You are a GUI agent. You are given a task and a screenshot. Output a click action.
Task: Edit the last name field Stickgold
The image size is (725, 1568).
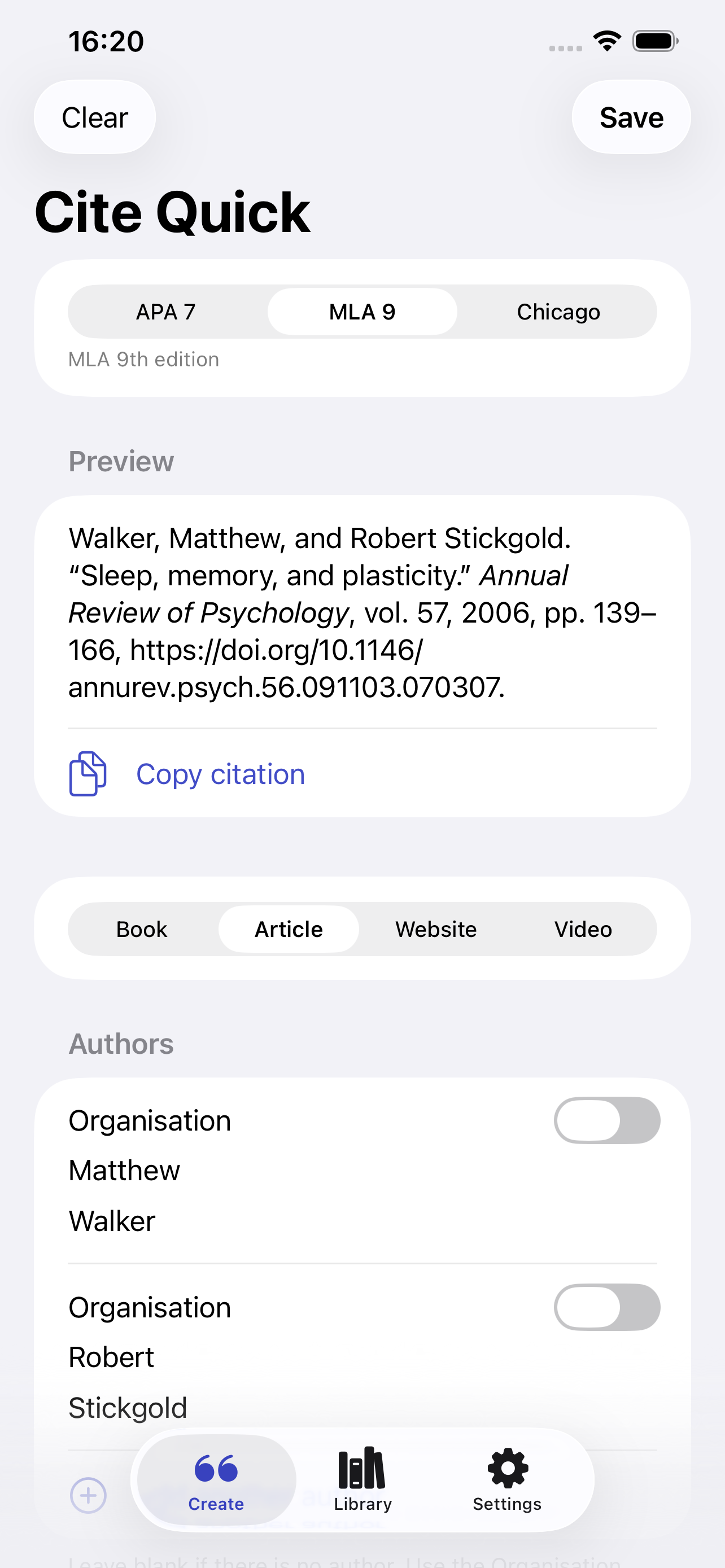362,1407
